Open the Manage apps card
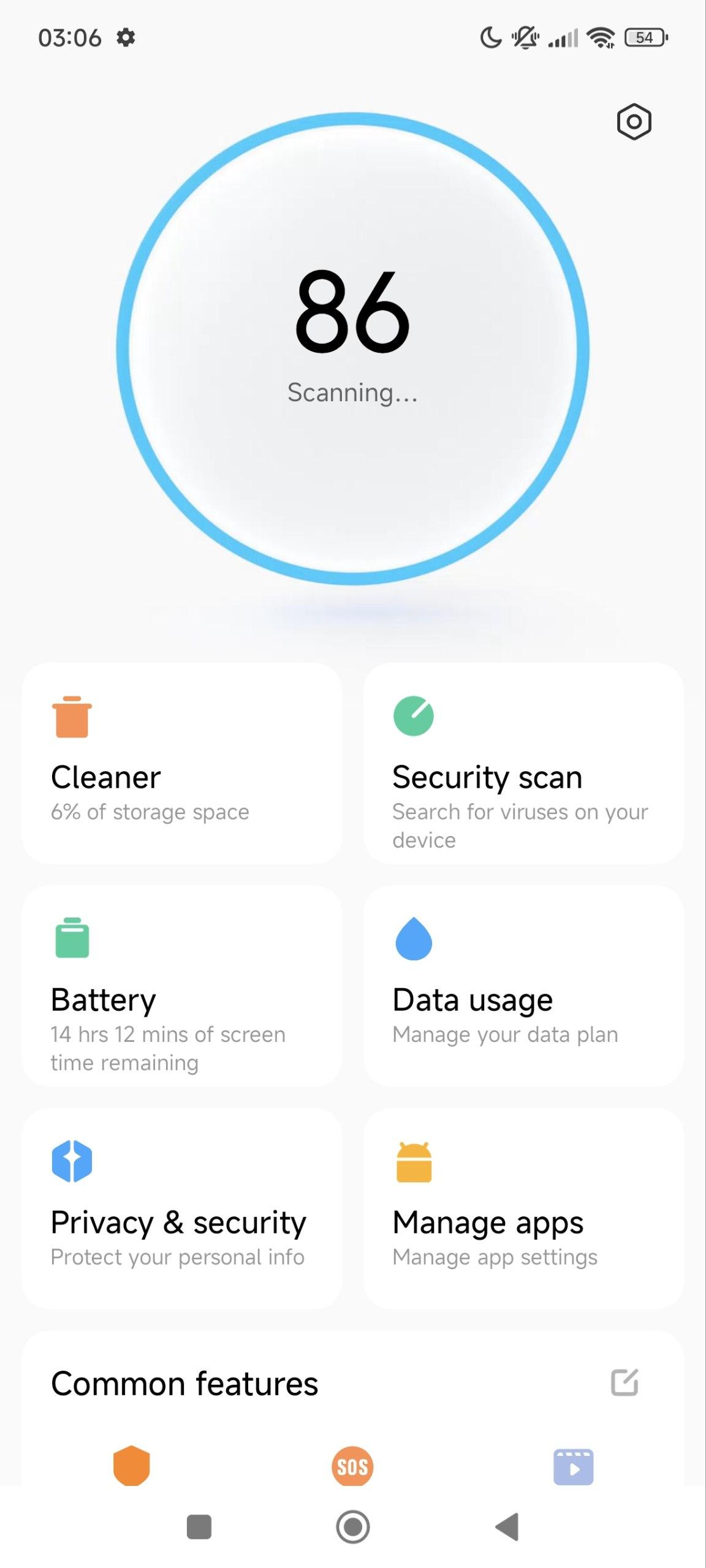The height and width of the screenshot is (1568, 706). tap(523, 1208)
